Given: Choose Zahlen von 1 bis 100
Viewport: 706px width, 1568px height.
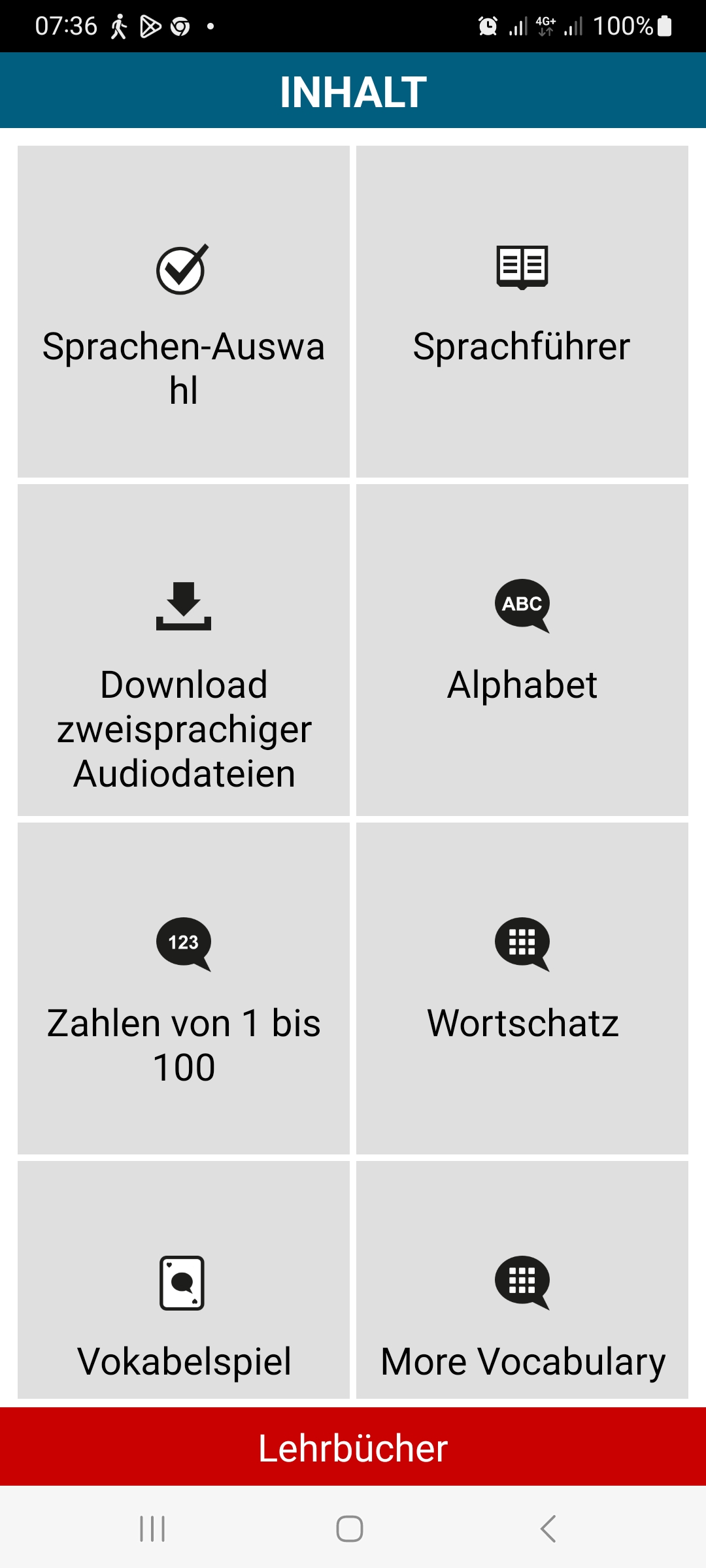Looking at the screenshot, I should click(184, 988).
